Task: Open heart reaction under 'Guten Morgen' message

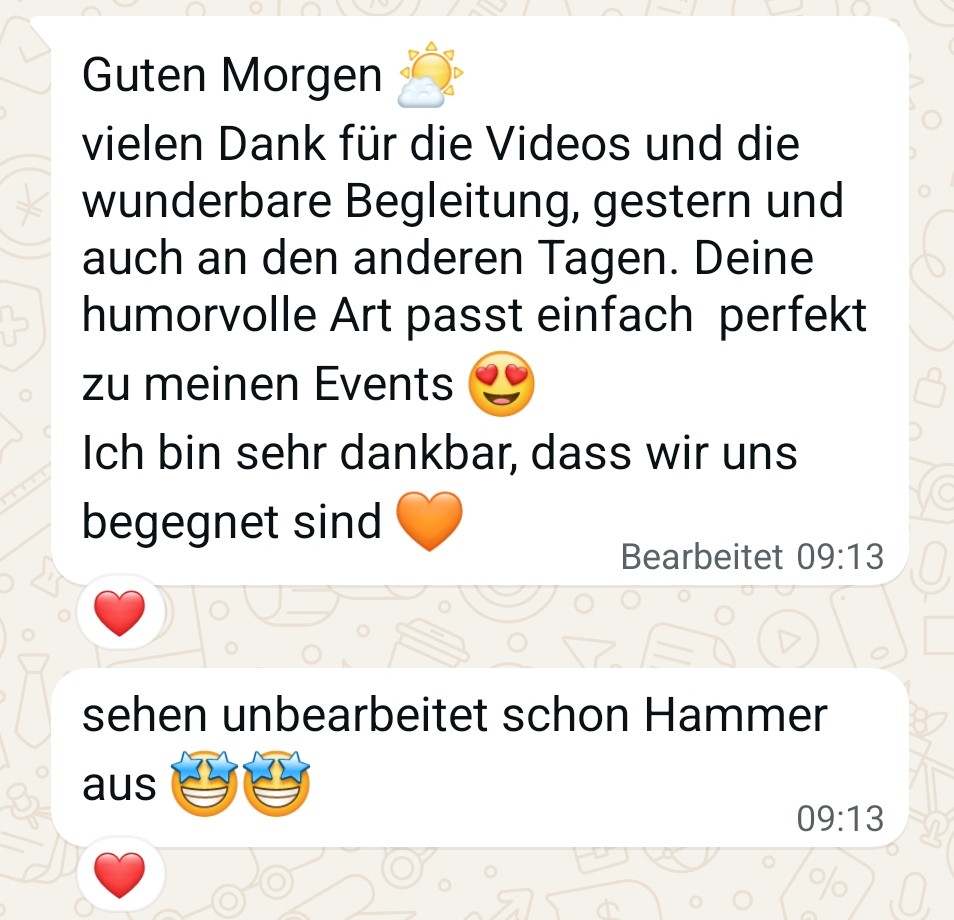Action: (x=120, y=612)
